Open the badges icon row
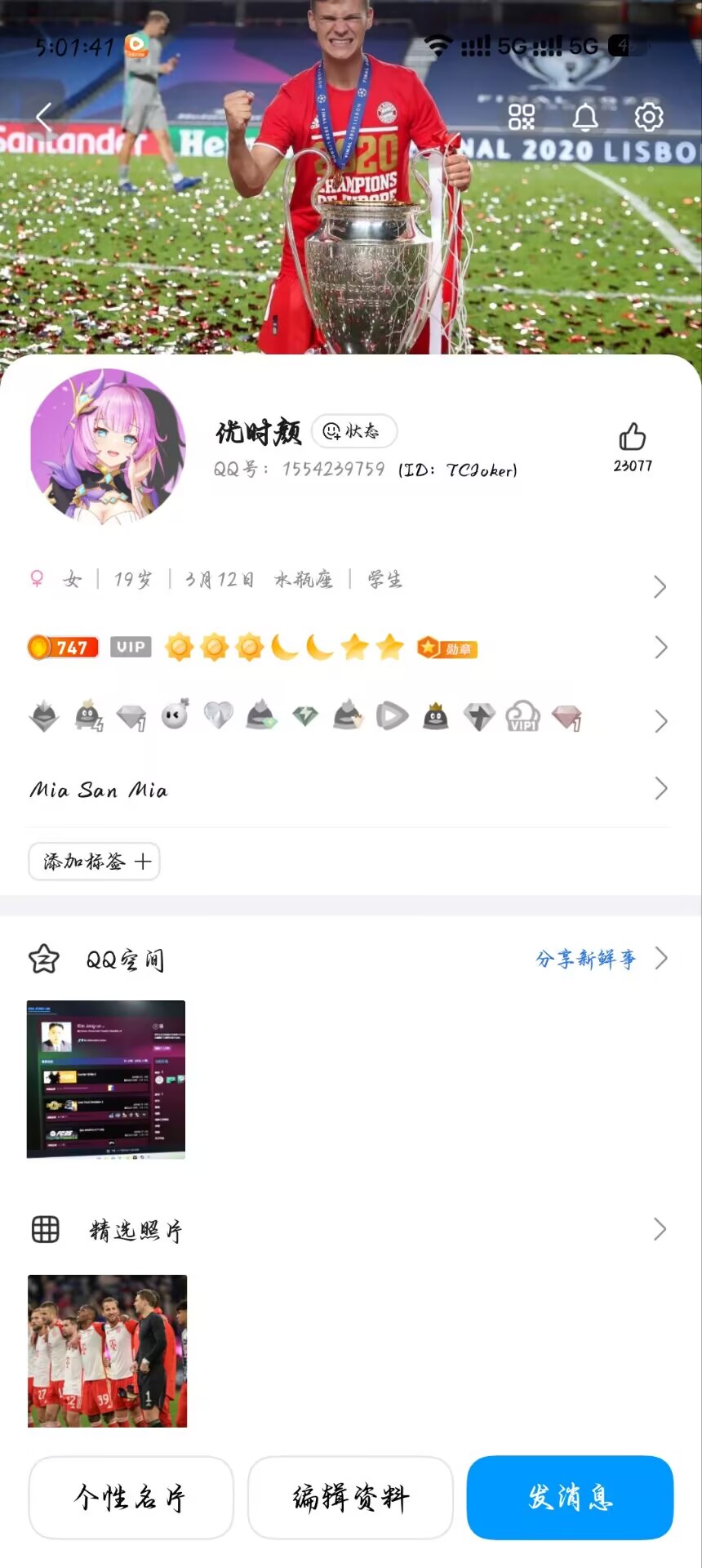 (349, 719)
